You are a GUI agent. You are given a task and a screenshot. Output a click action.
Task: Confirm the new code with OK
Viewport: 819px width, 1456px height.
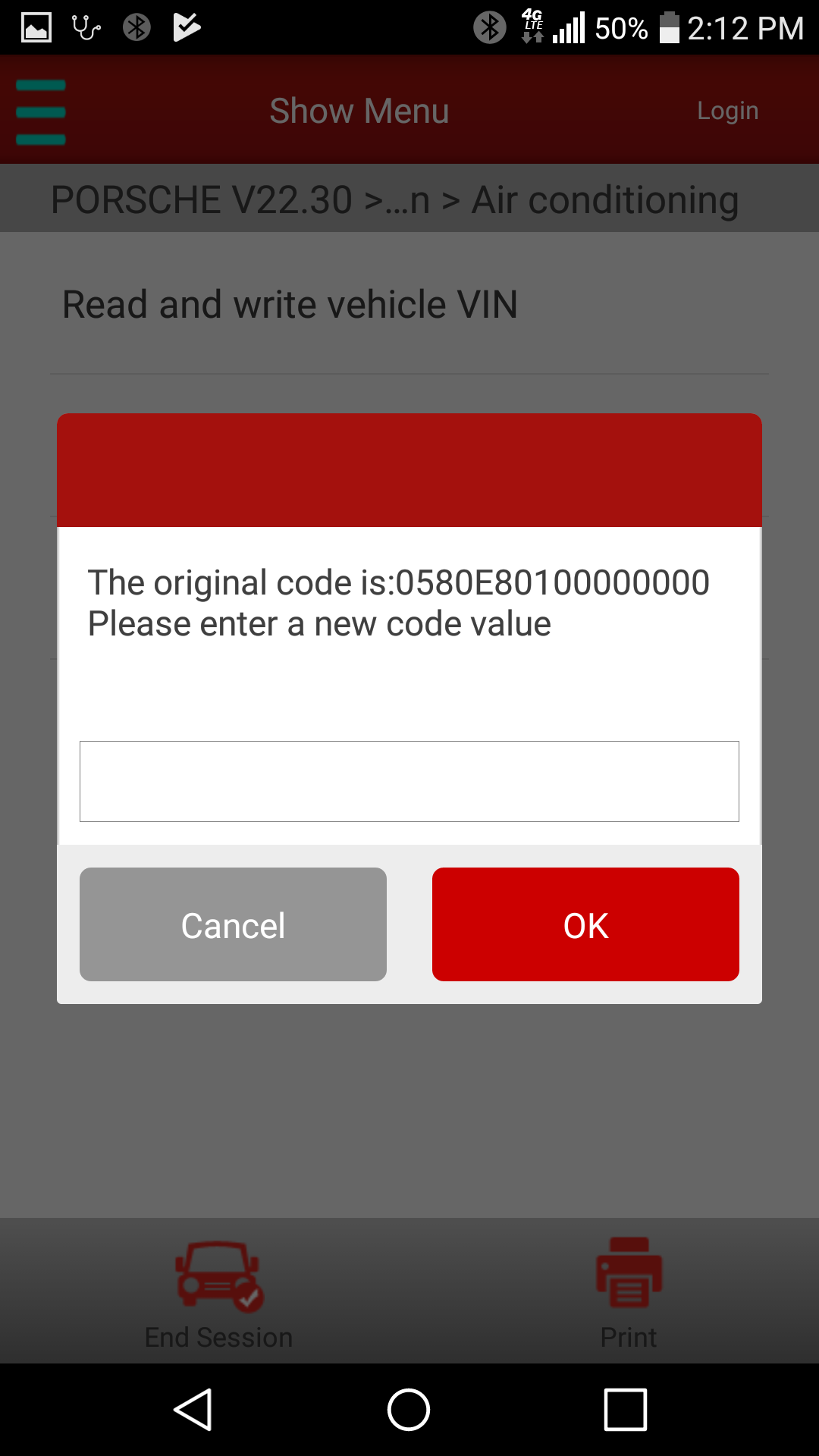tap(585, 924)
